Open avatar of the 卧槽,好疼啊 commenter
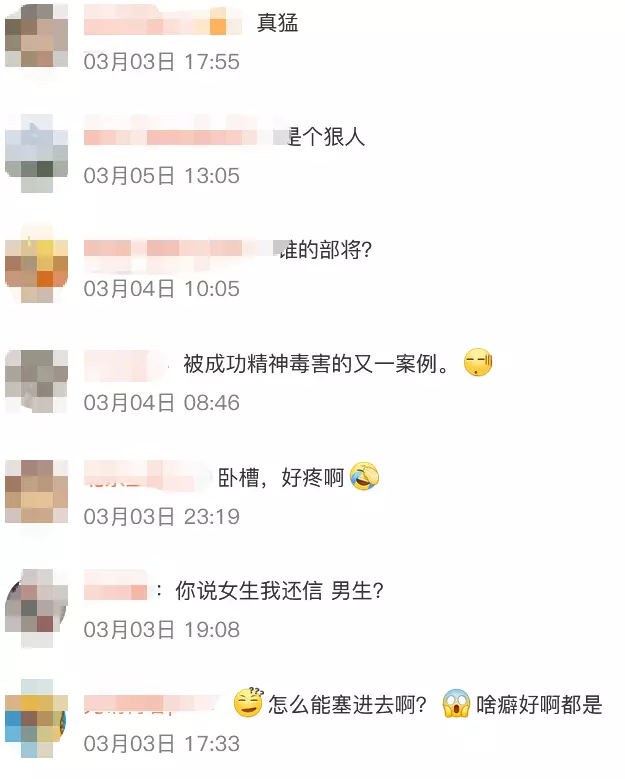The width and height of the screenshot is (625, 779). click(36, 492)
